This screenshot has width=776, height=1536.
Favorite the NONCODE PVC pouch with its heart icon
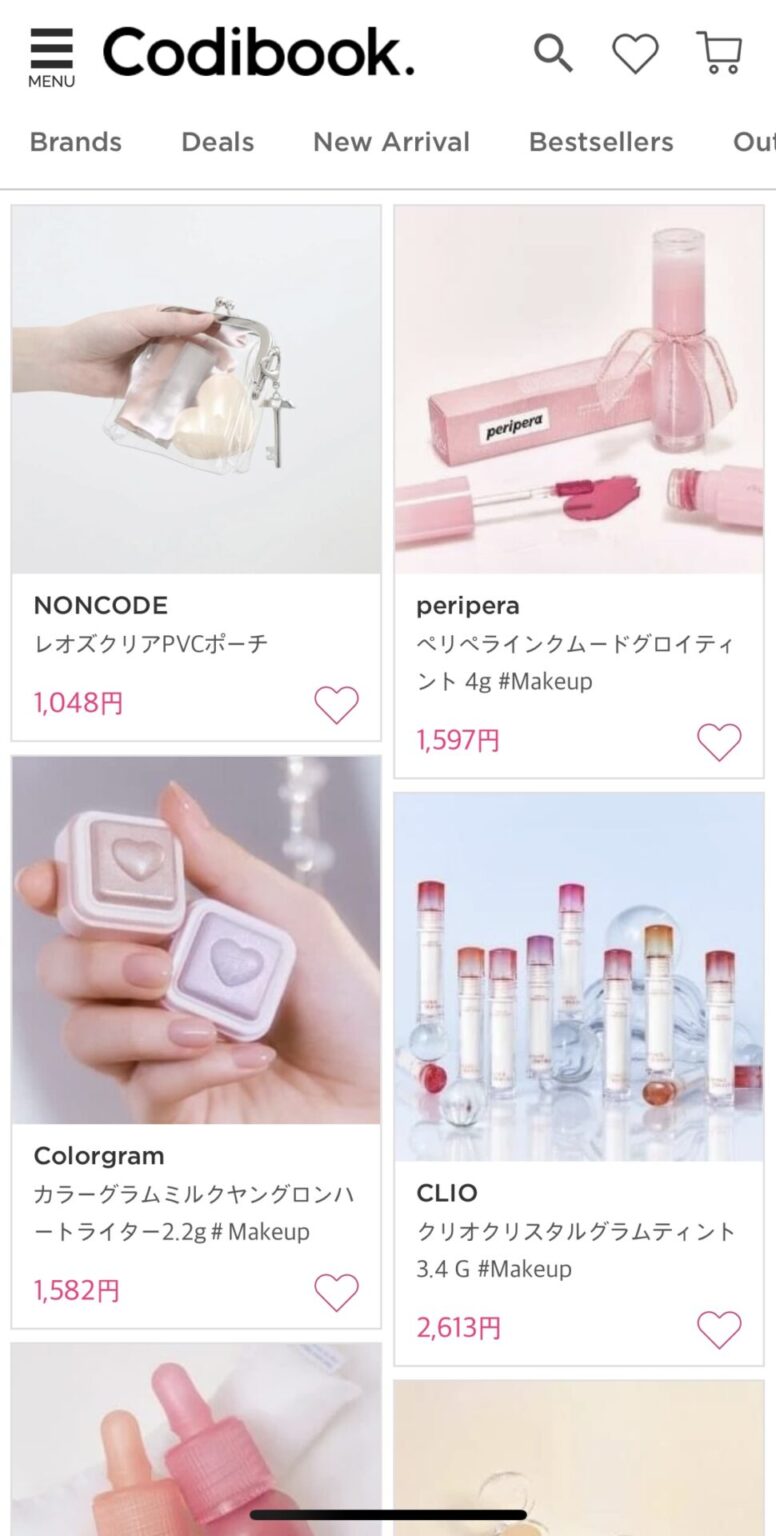coord(337,703)
